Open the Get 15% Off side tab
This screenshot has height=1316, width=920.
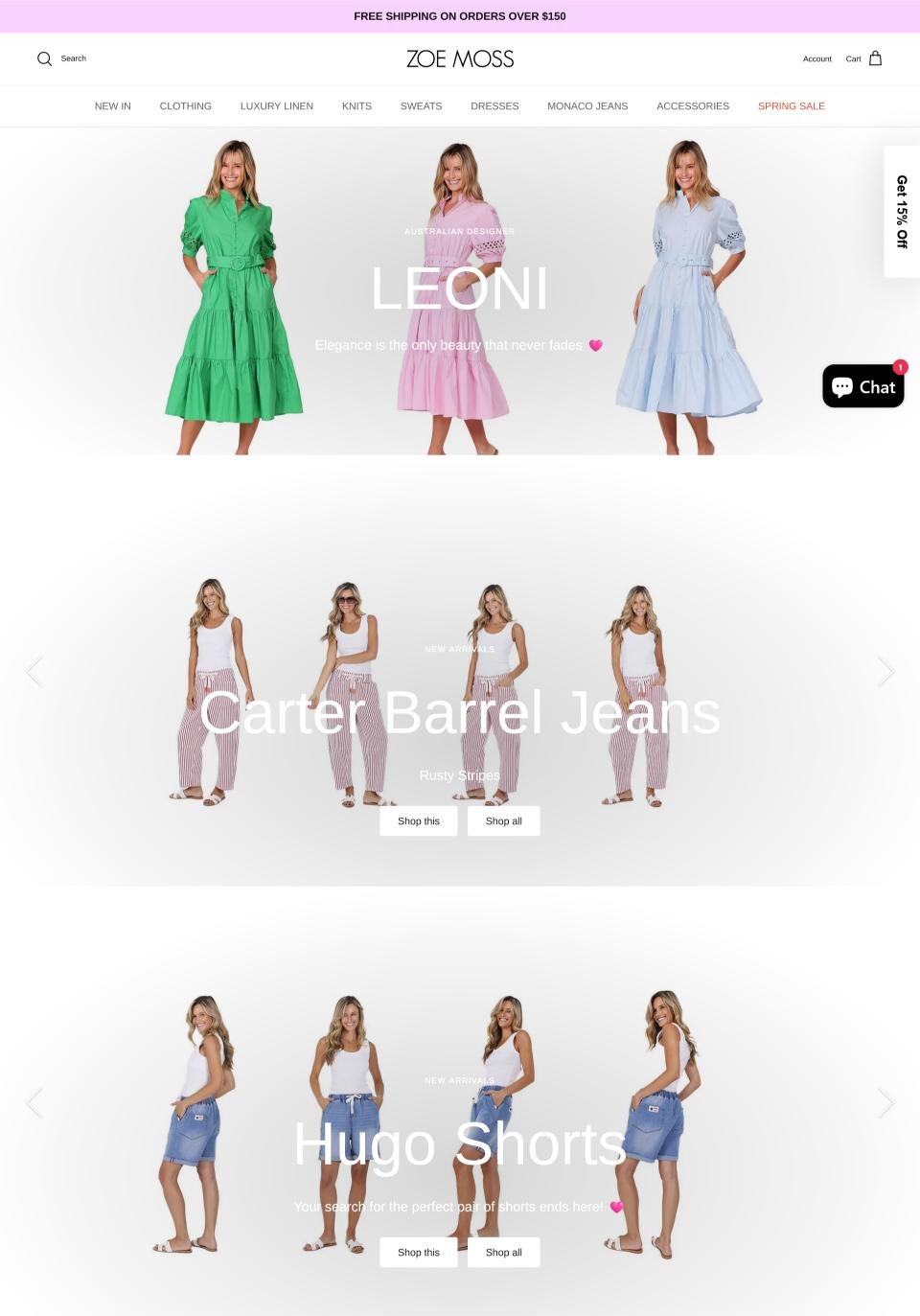[x=901, y=212]
